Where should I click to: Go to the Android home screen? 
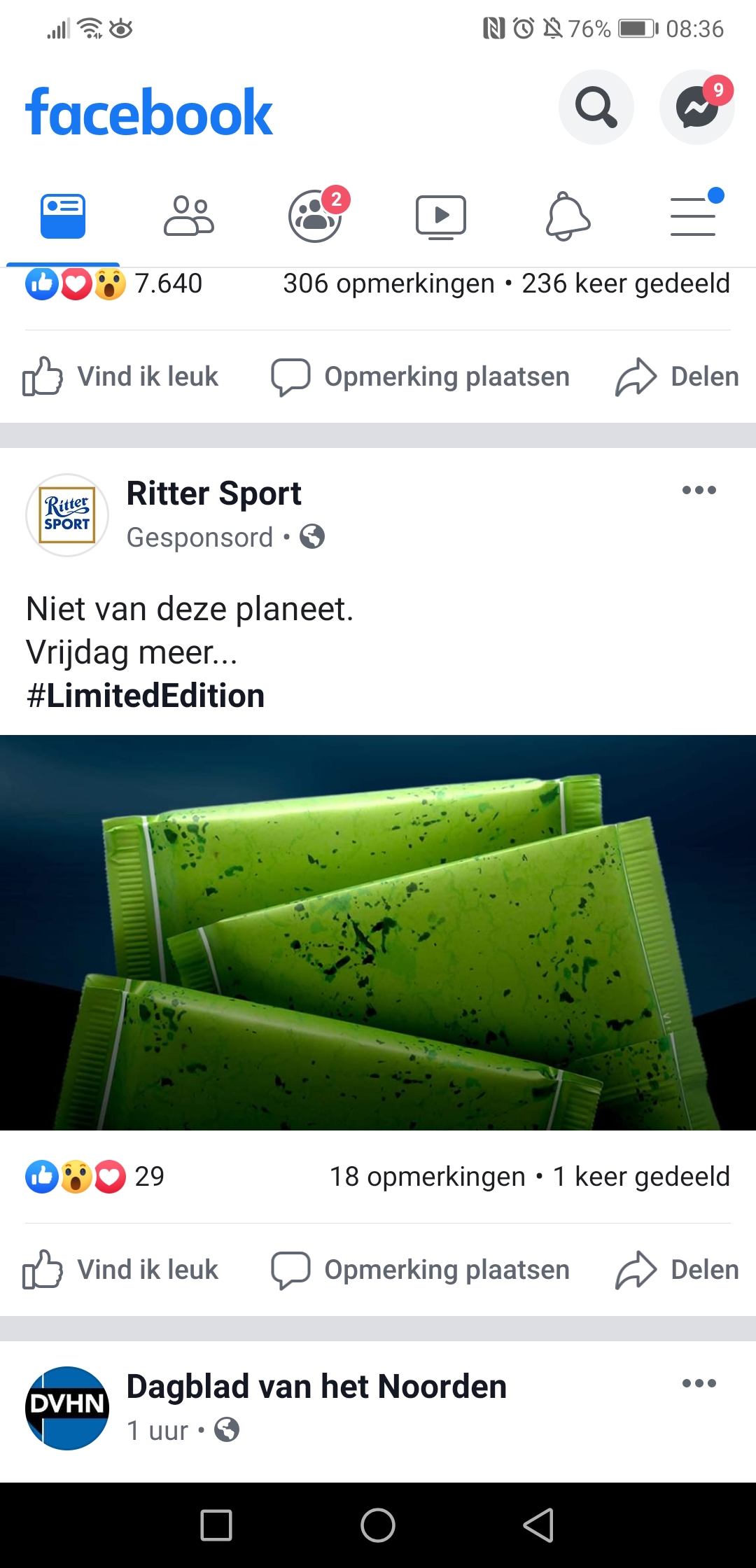pyautogui.click(x=378, y=1525)
